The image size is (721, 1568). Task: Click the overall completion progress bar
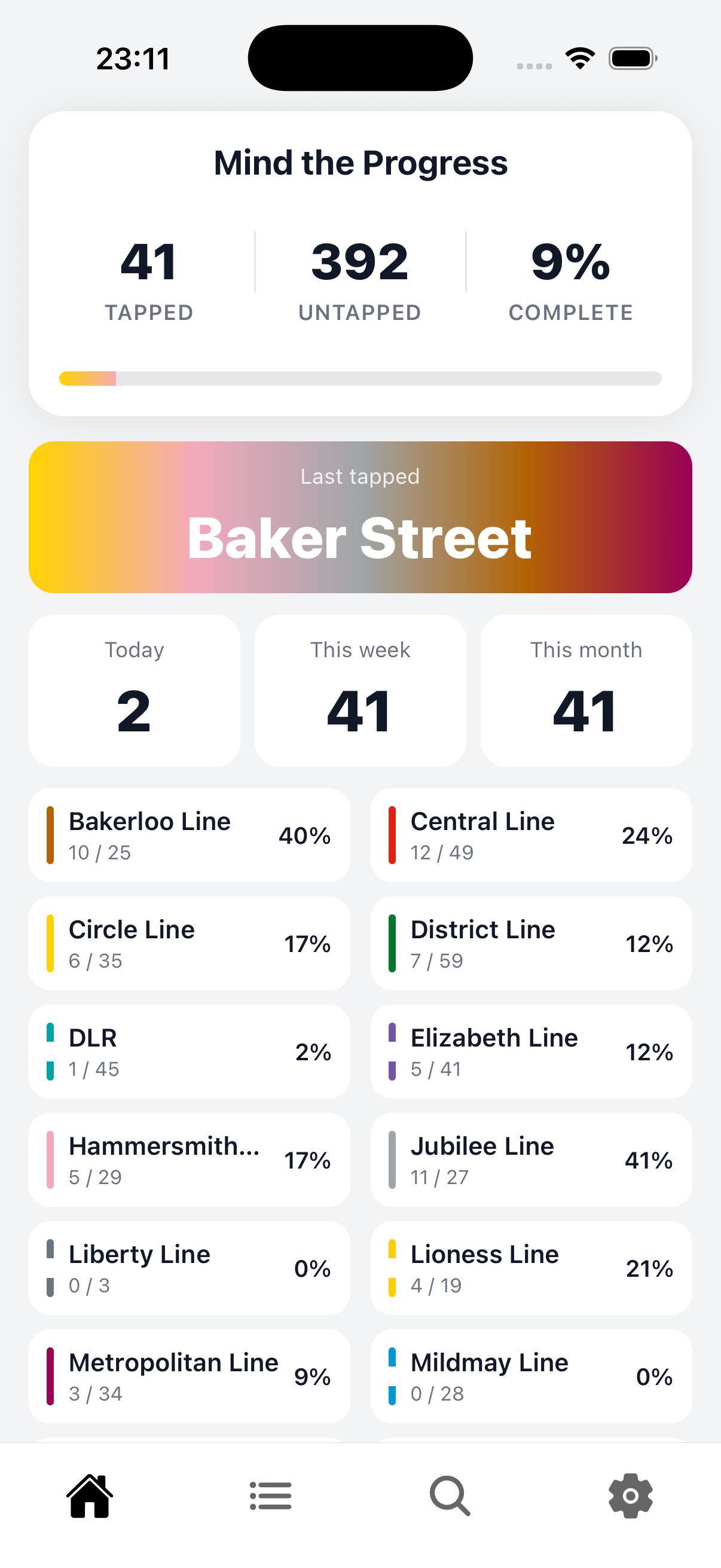tap(360, 378)
